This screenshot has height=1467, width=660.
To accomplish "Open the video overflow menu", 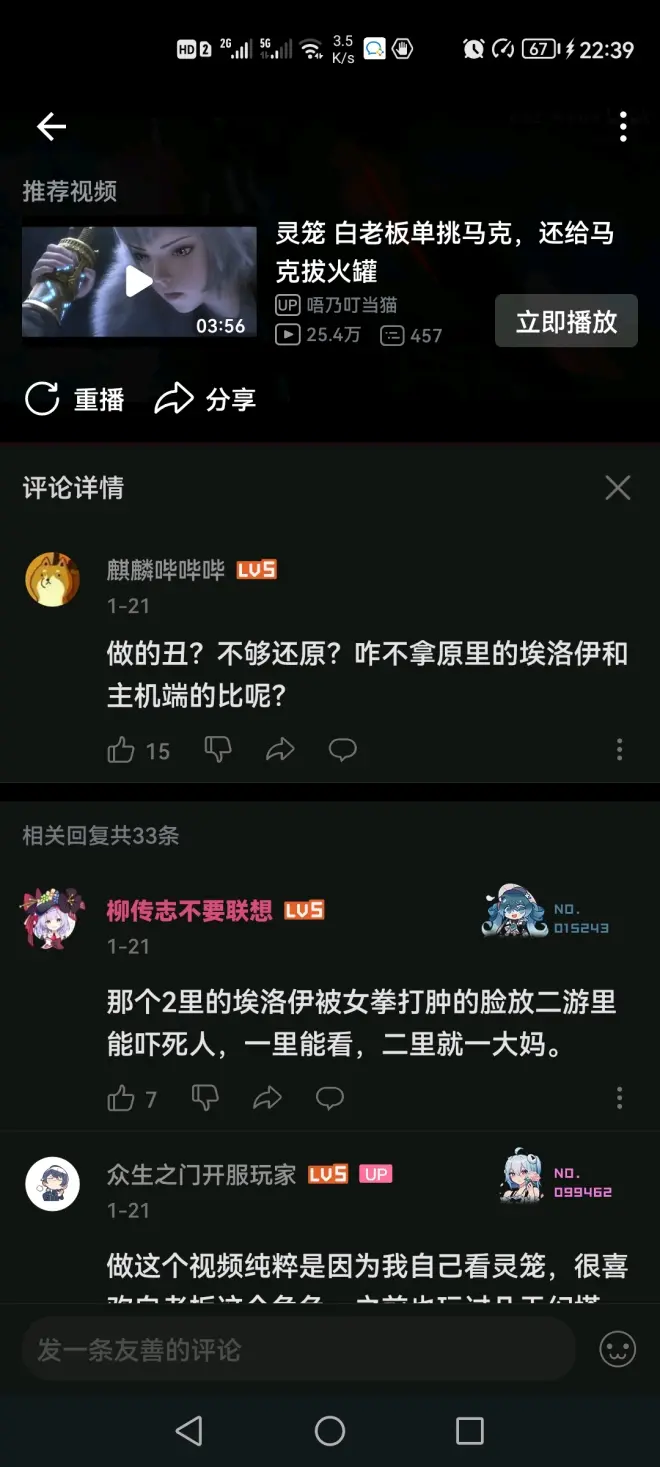I will click(x=623, y=126).
